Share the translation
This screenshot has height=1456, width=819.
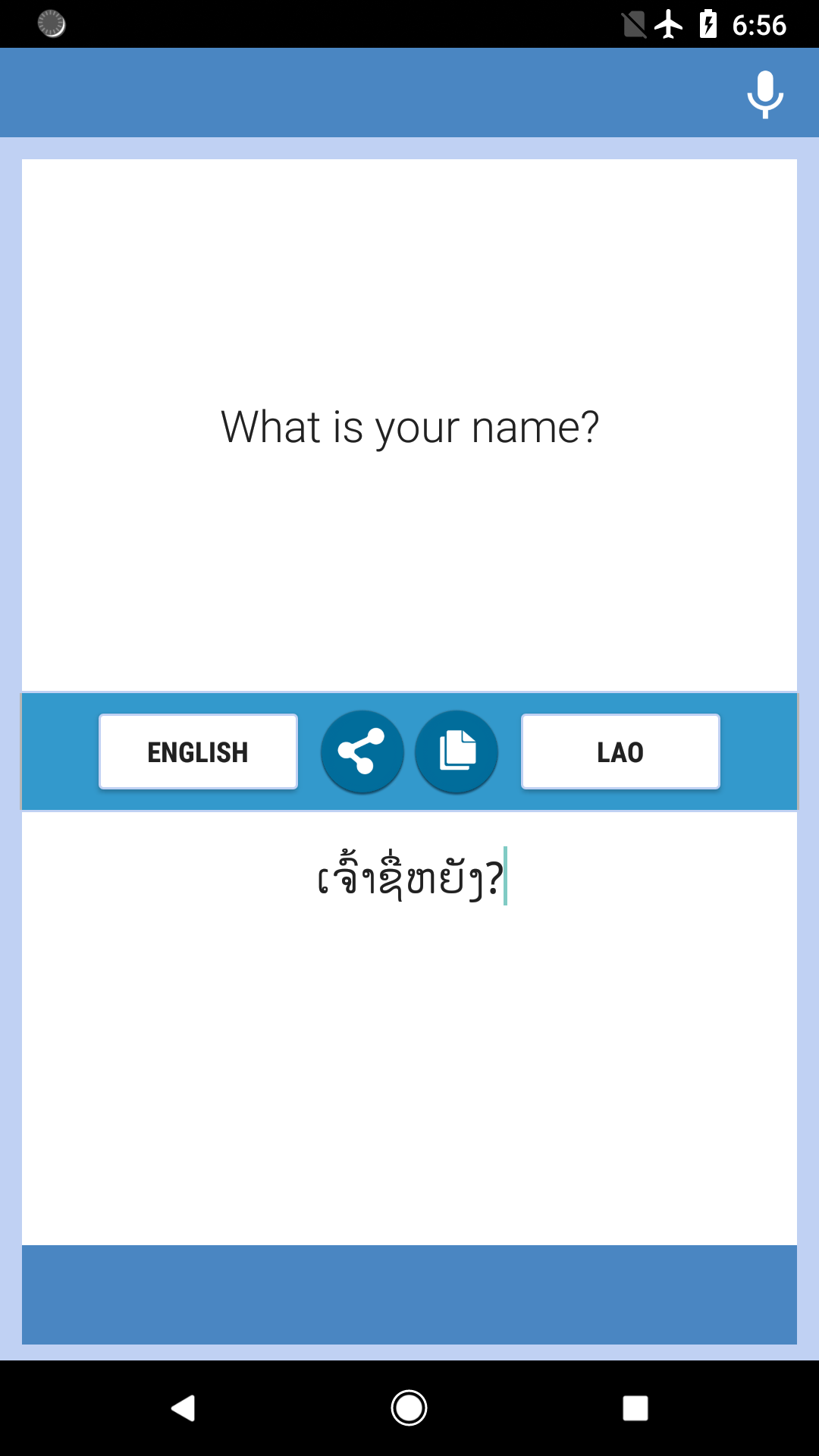coord(362,752)
